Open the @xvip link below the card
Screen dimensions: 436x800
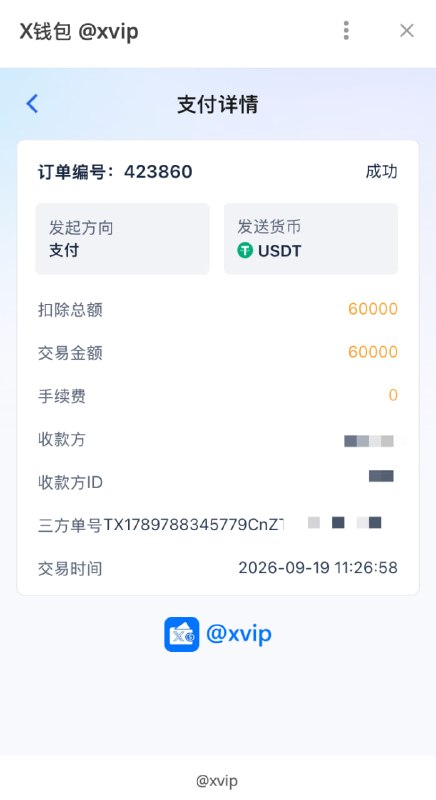click(218, 634)
